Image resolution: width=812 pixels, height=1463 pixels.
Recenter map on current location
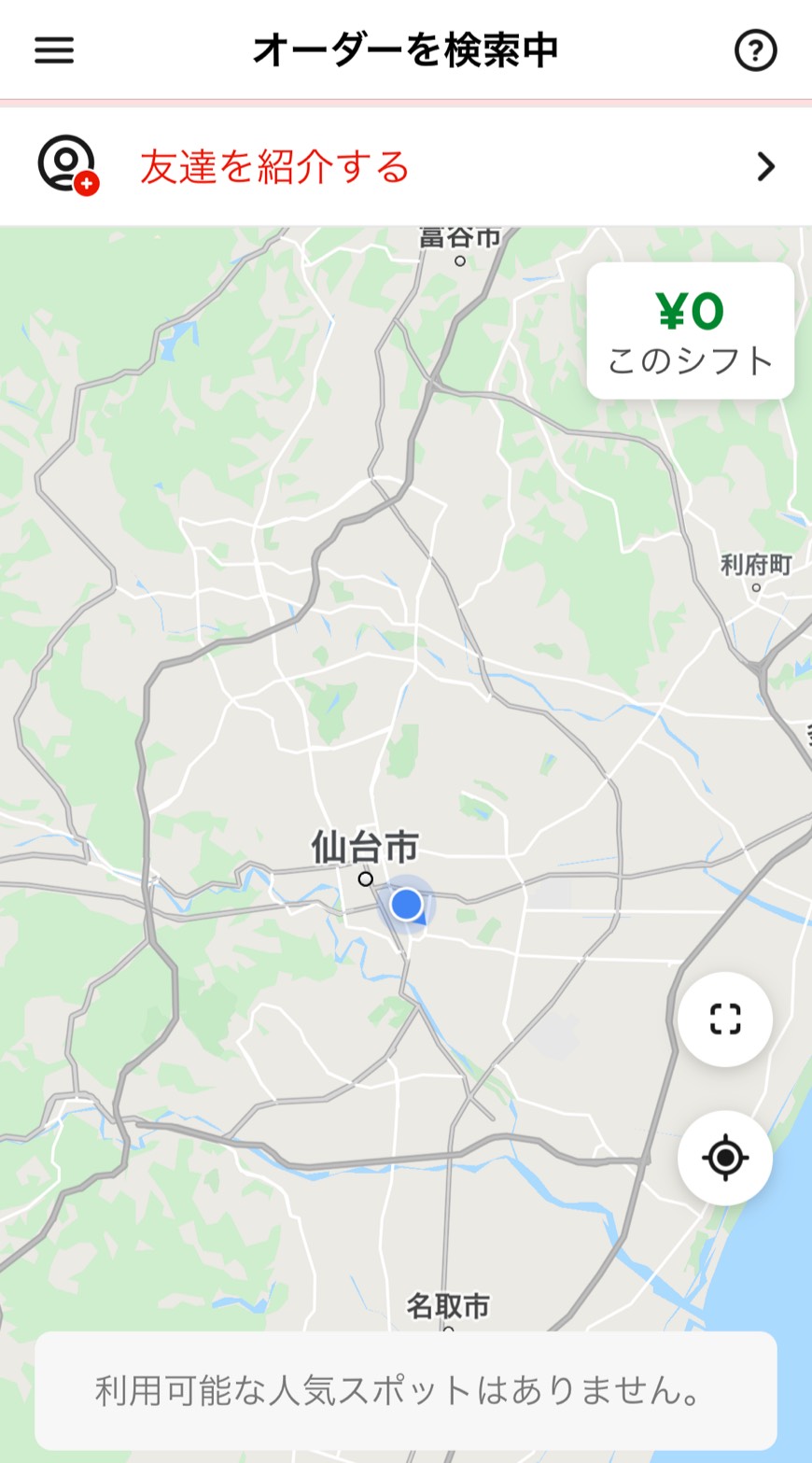[724, 1158]
